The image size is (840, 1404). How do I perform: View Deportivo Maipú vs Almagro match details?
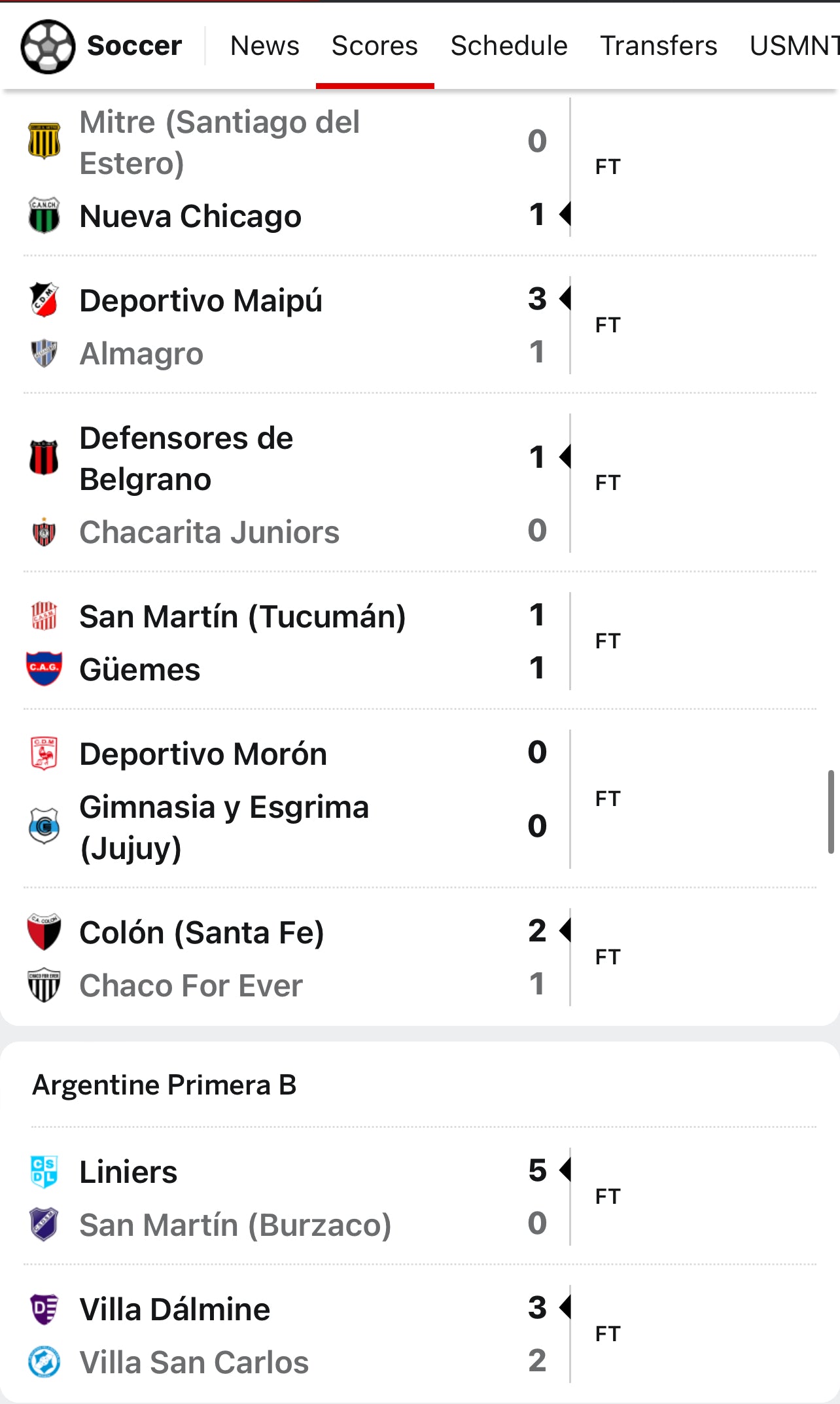click(x=420, y=325)
